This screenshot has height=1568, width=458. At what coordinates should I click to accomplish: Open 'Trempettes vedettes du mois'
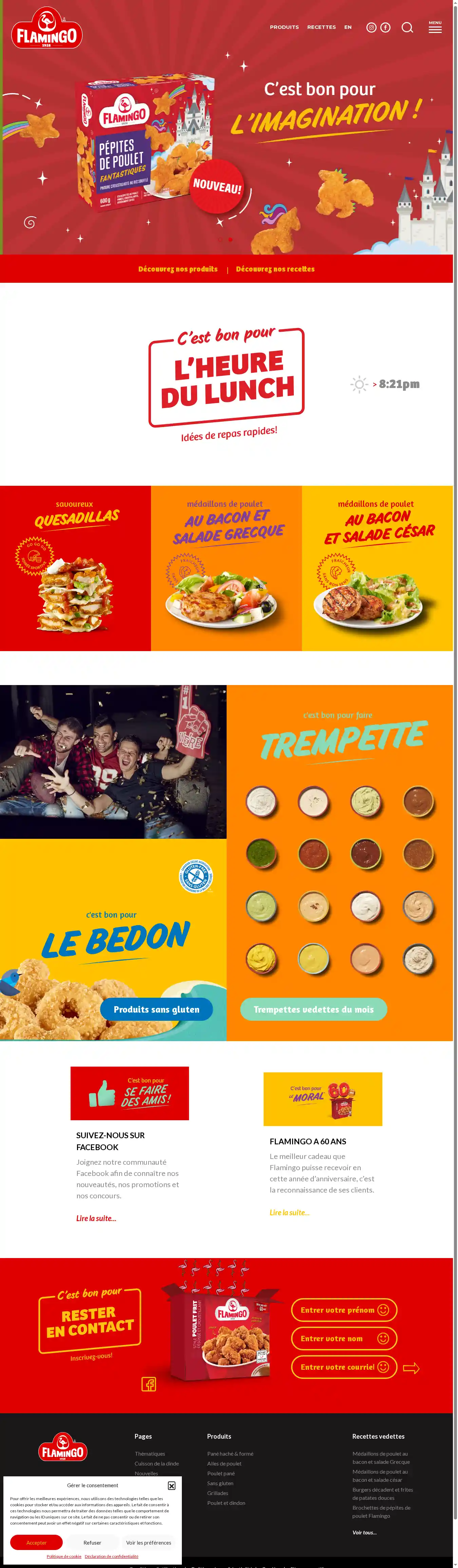313,1009
